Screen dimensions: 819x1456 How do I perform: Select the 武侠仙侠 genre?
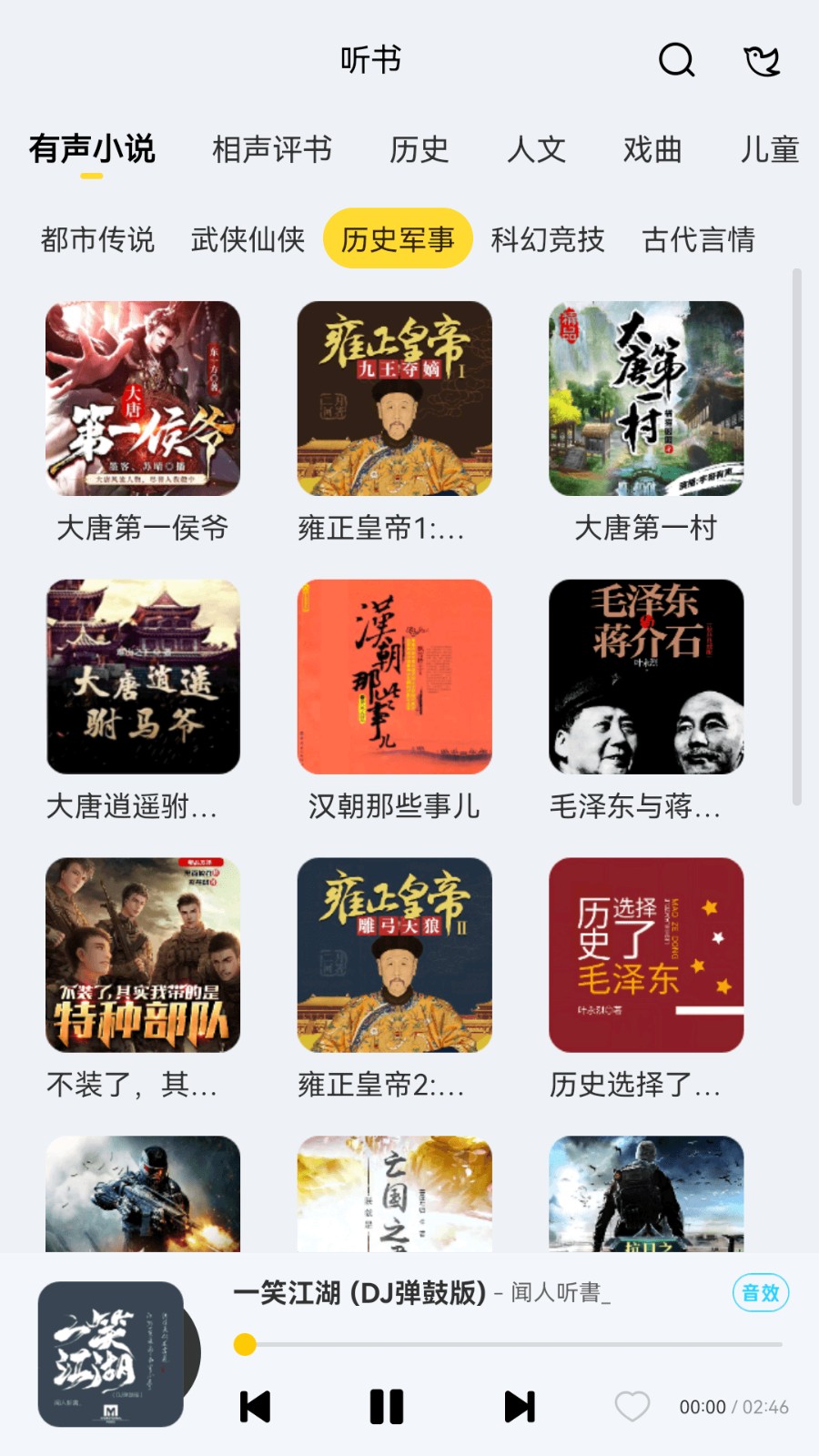[246, 239]
